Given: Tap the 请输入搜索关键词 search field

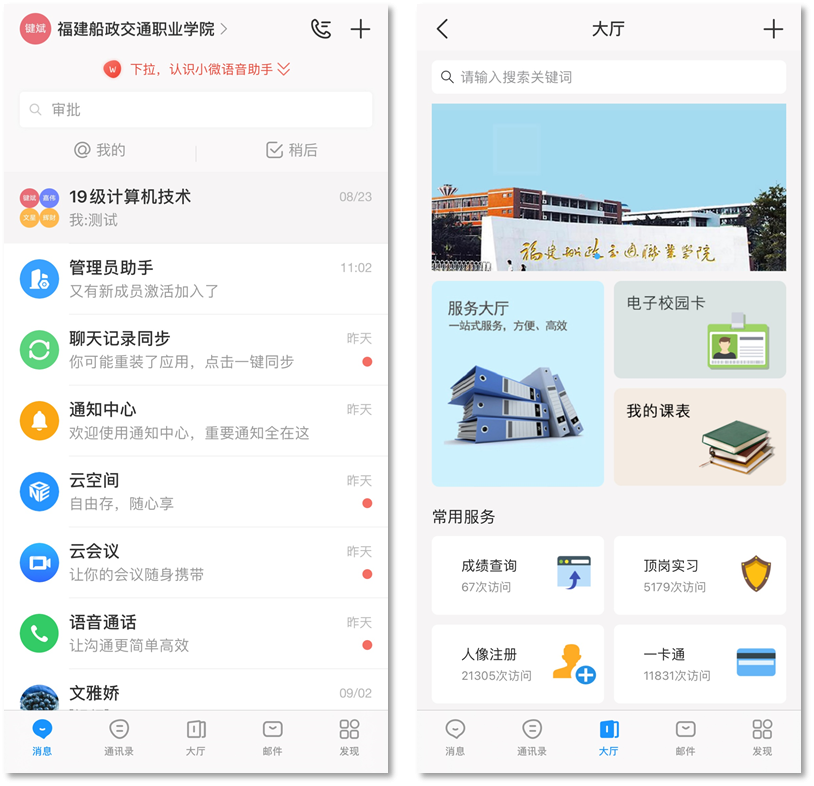Looking at the screenshot, I should point(608,77).
